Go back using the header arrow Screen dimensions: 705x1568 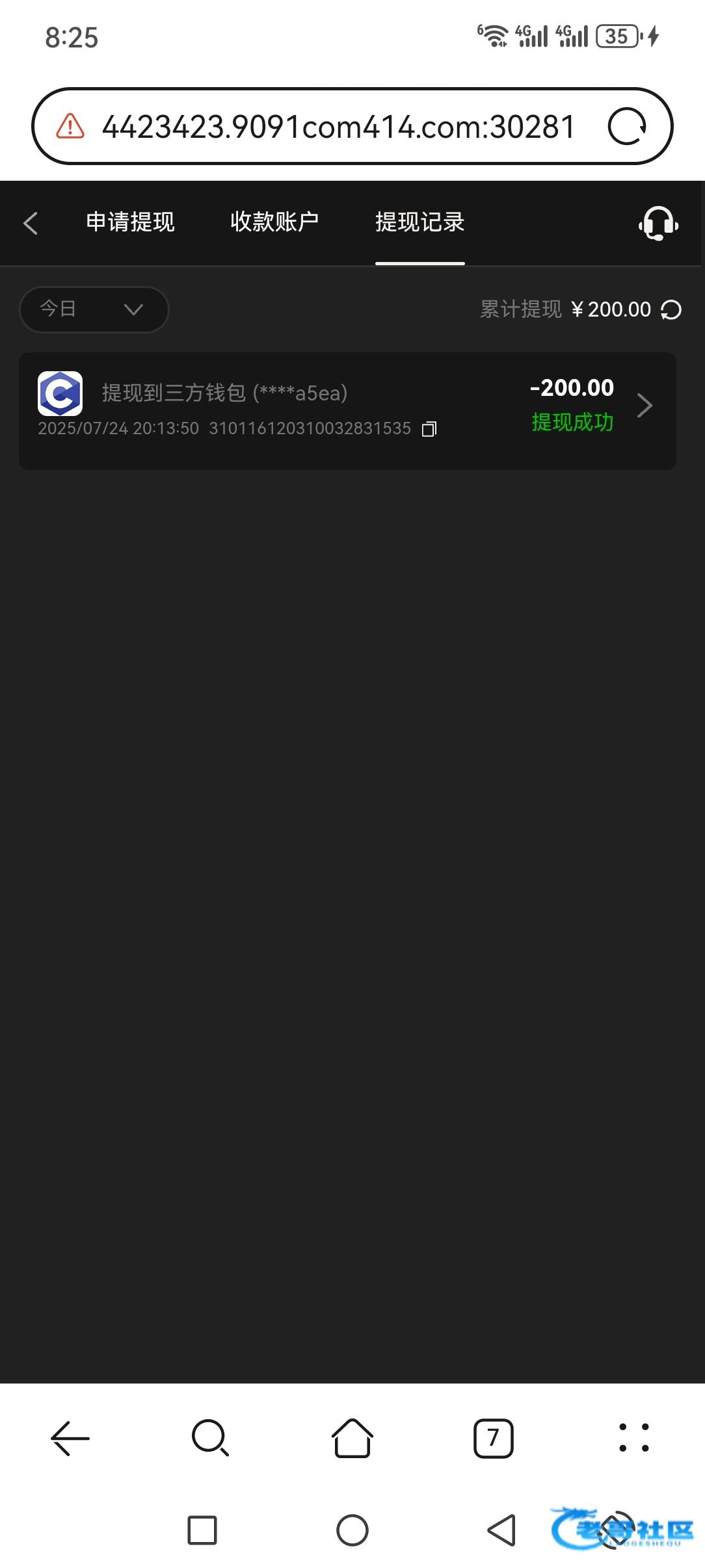click(31, 223)
